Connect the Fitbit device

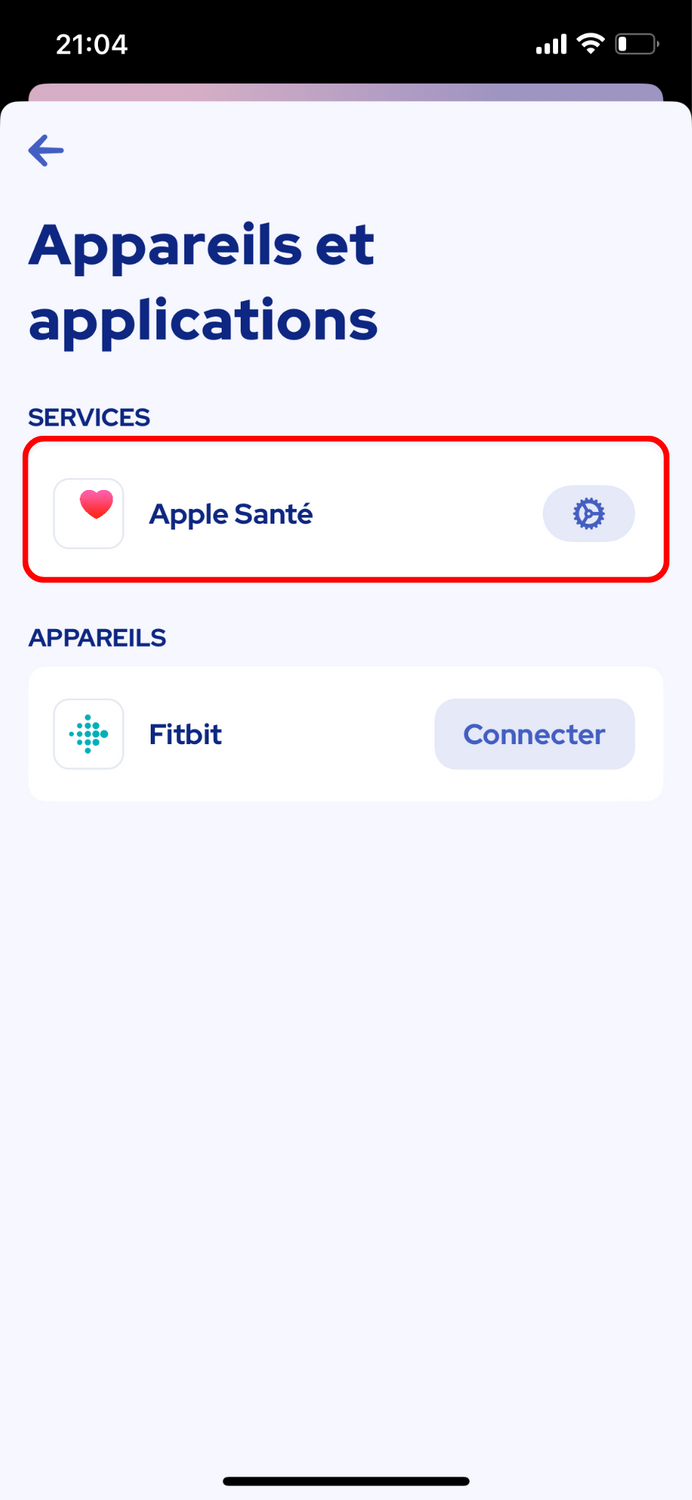[534, 734]
